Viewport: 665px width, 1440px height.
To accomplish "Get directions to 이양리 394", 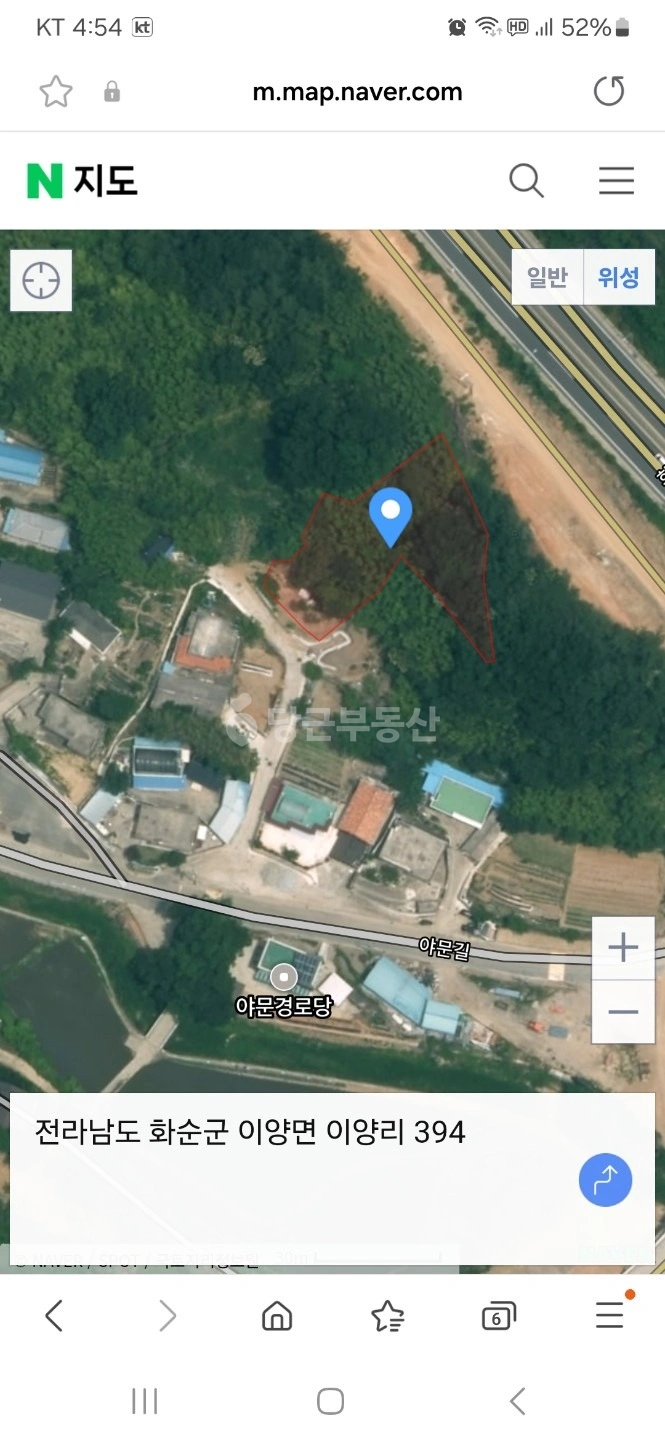I will (x=605, y=1180).
